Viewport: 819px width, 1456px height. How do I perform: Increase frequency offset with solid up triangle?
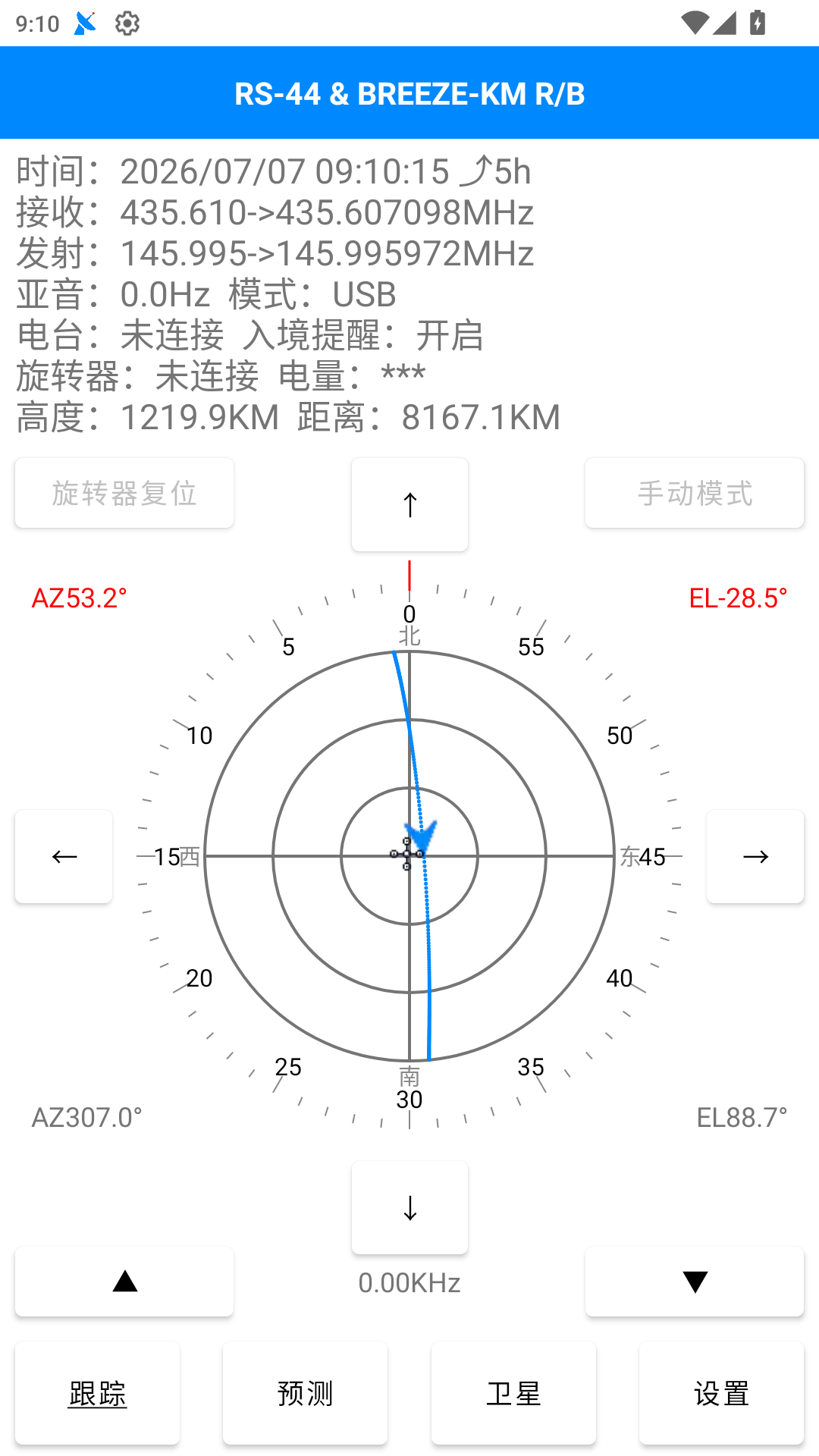point(124,1282)
